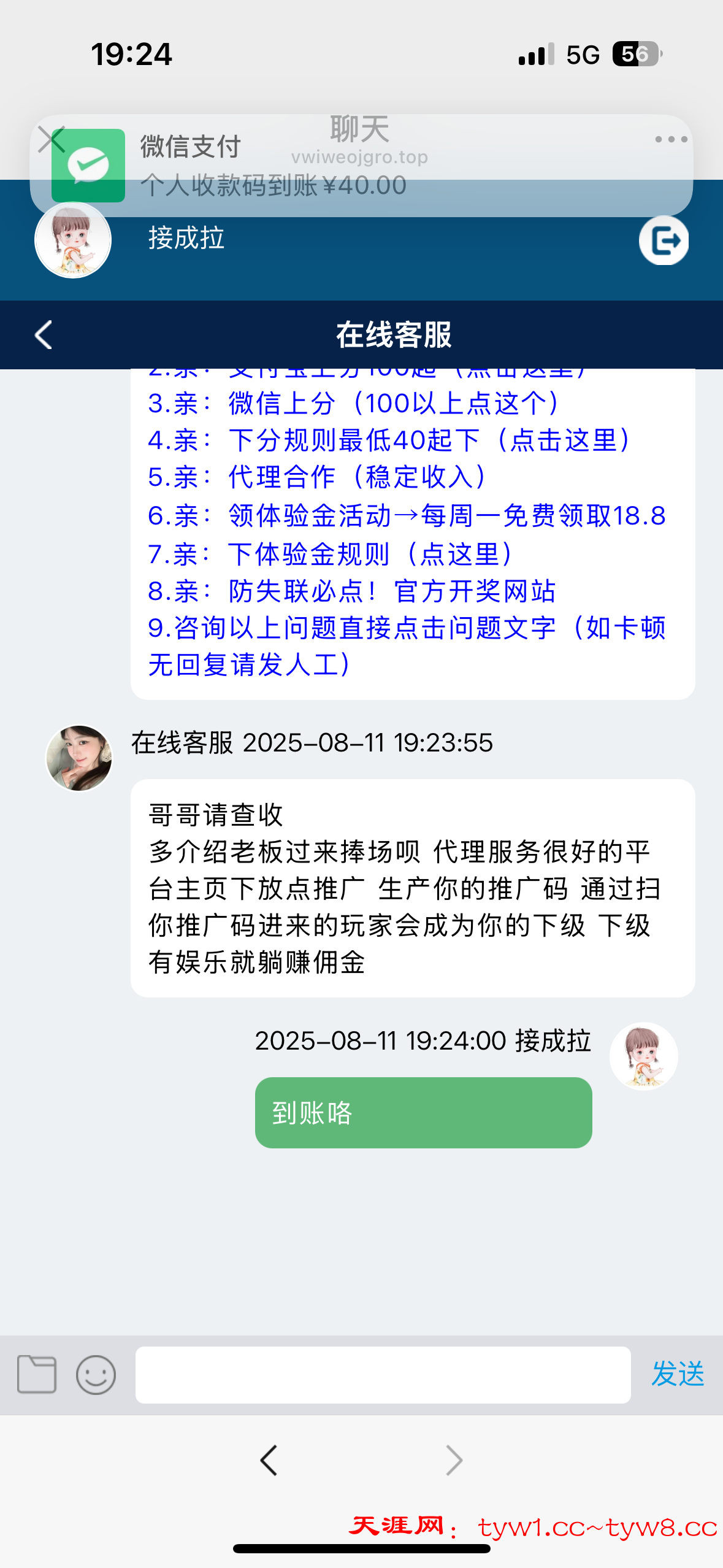Open link 4 下分规则最低40起下
Viewport: 723px width, 1568px height.
[389, 440]
